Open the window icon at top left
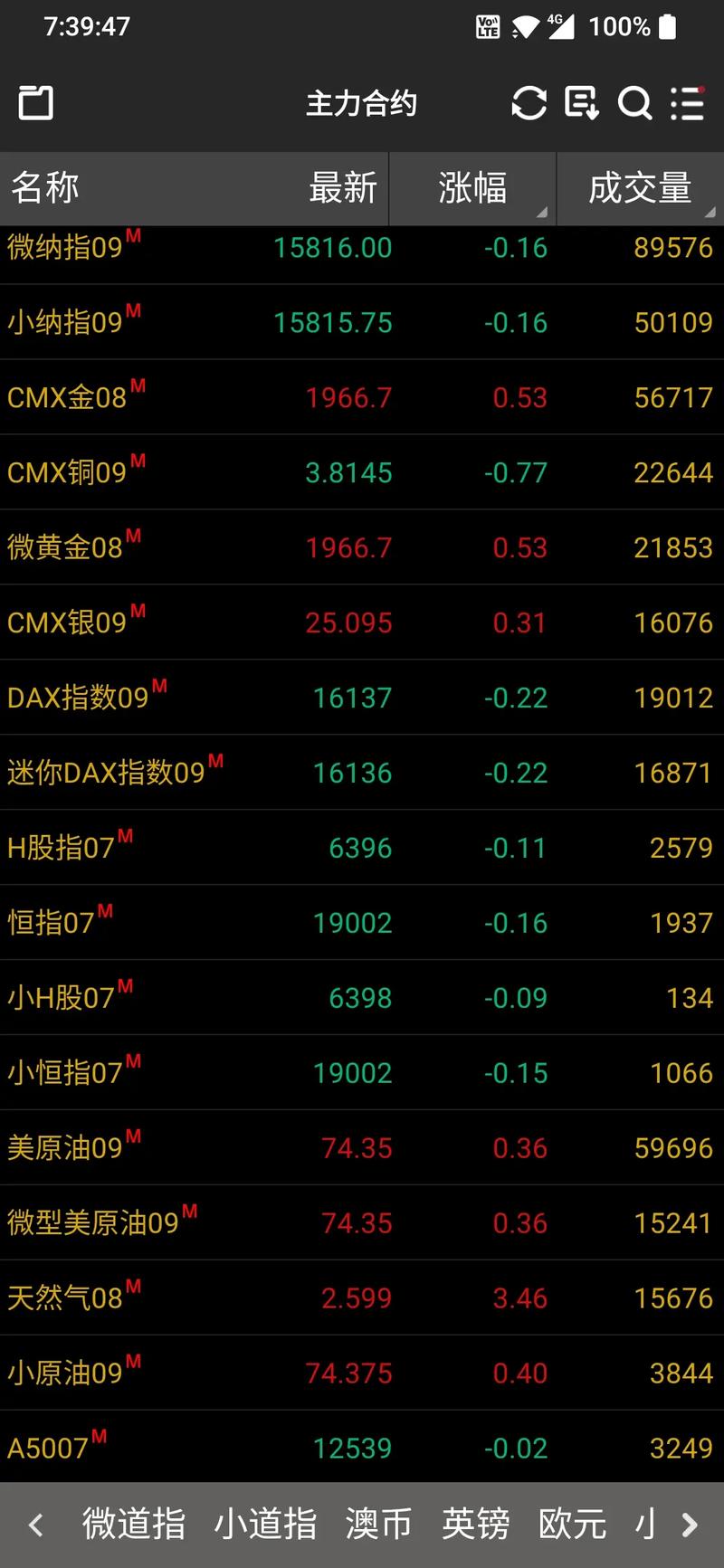724x1568 pixels. [36, 103]
